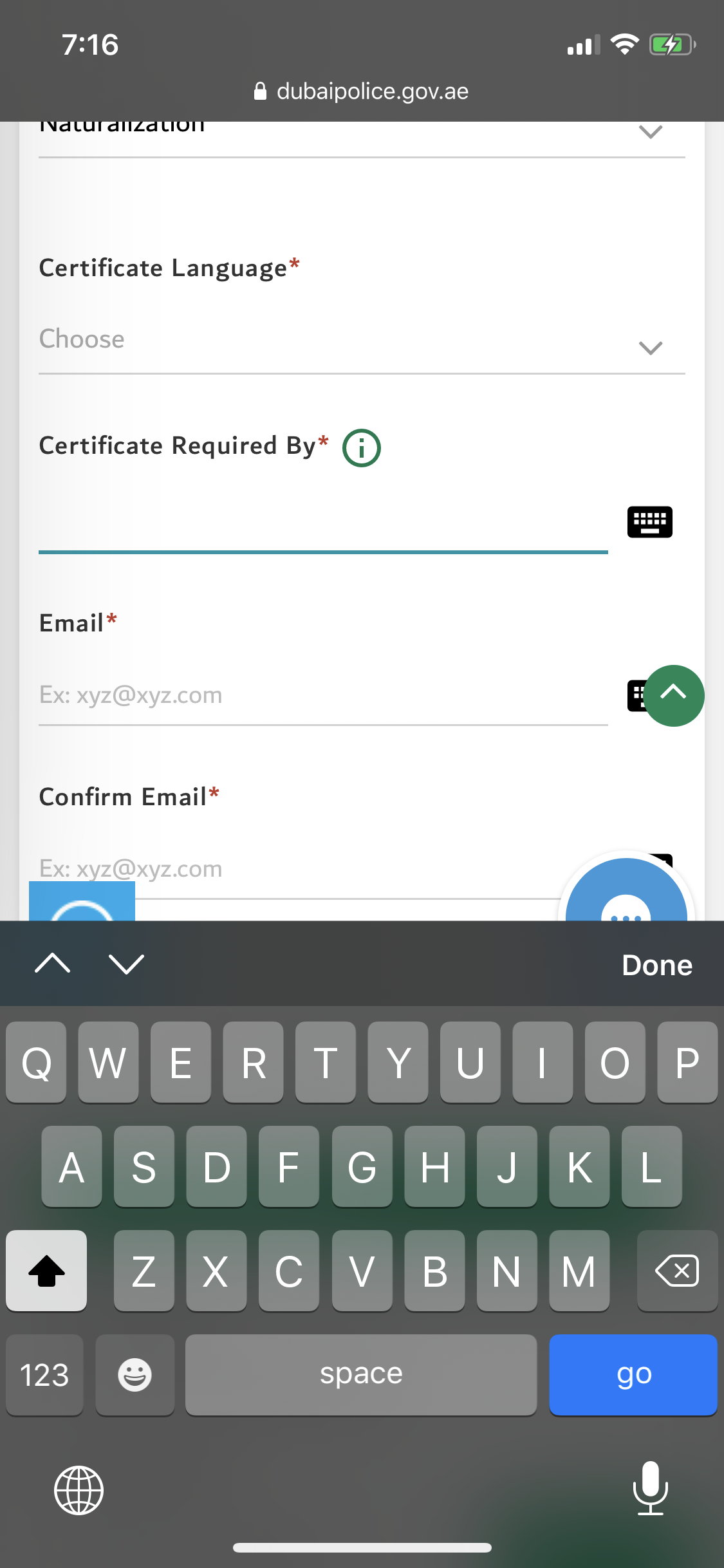
Task: Focus the Certificate Required By text field
Action: (x=323, y=523)
